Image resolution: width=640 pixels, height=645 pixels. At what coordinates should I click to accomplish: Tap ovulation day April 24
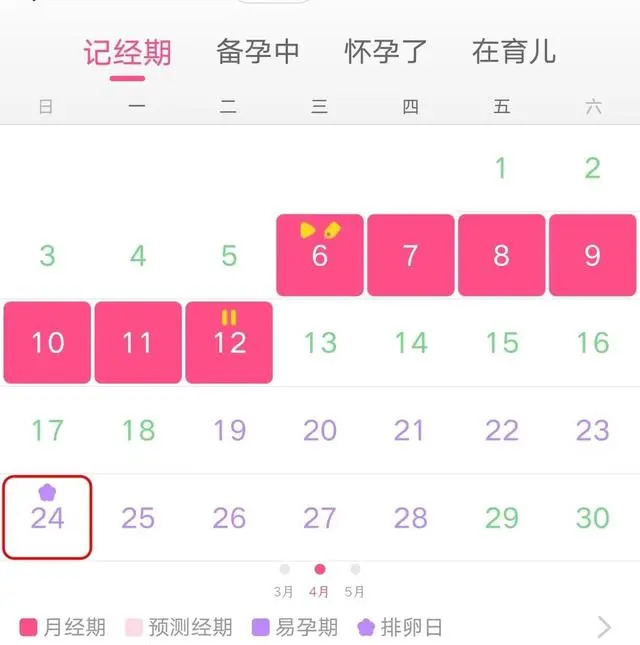coord(47,517)
